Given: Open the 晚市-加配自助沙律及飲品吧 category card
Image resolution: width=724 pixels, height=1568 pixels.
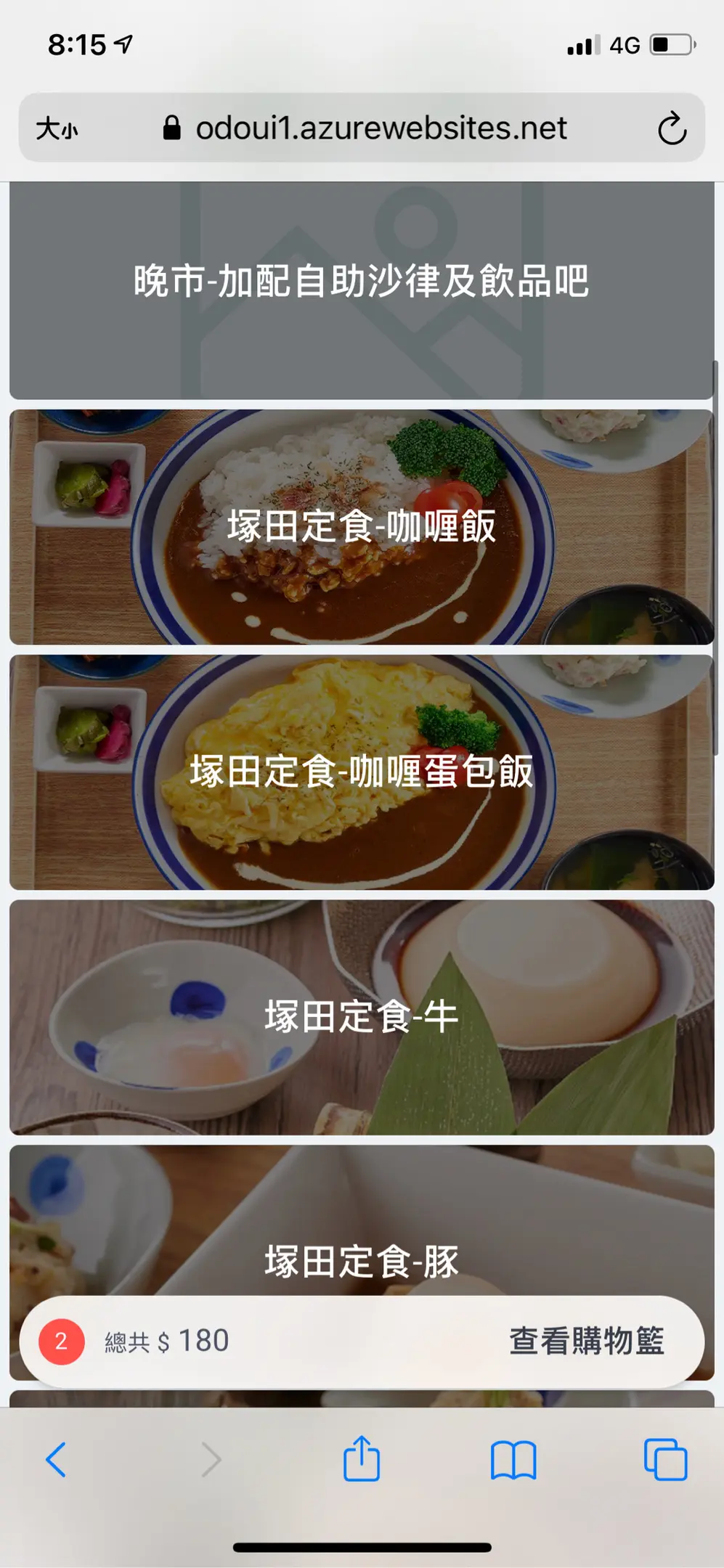Looking at the screenshot, I should (x=361, y=290).
